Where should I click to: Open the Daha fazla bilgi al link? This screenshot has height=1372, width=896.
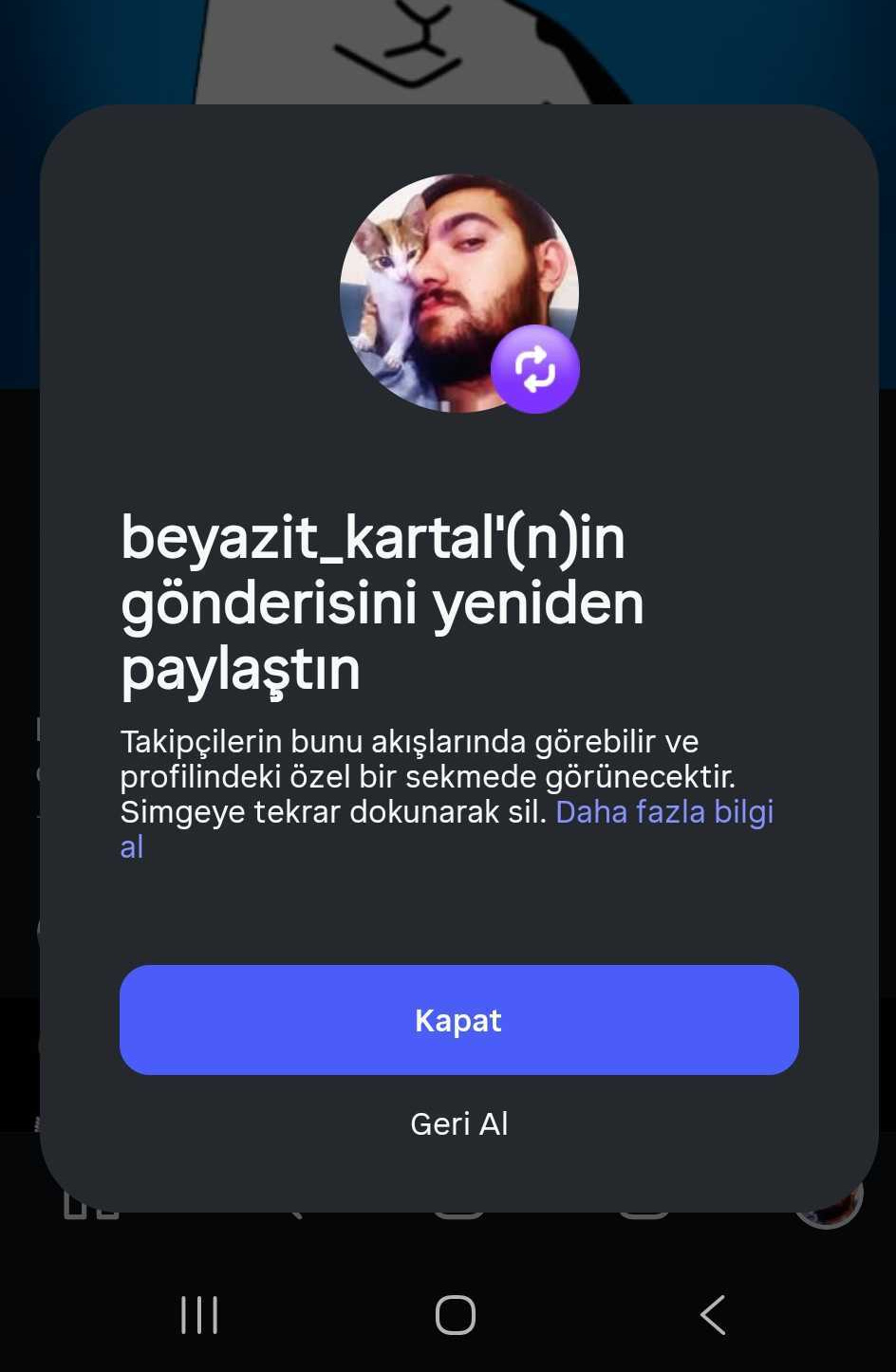point(663,812)
